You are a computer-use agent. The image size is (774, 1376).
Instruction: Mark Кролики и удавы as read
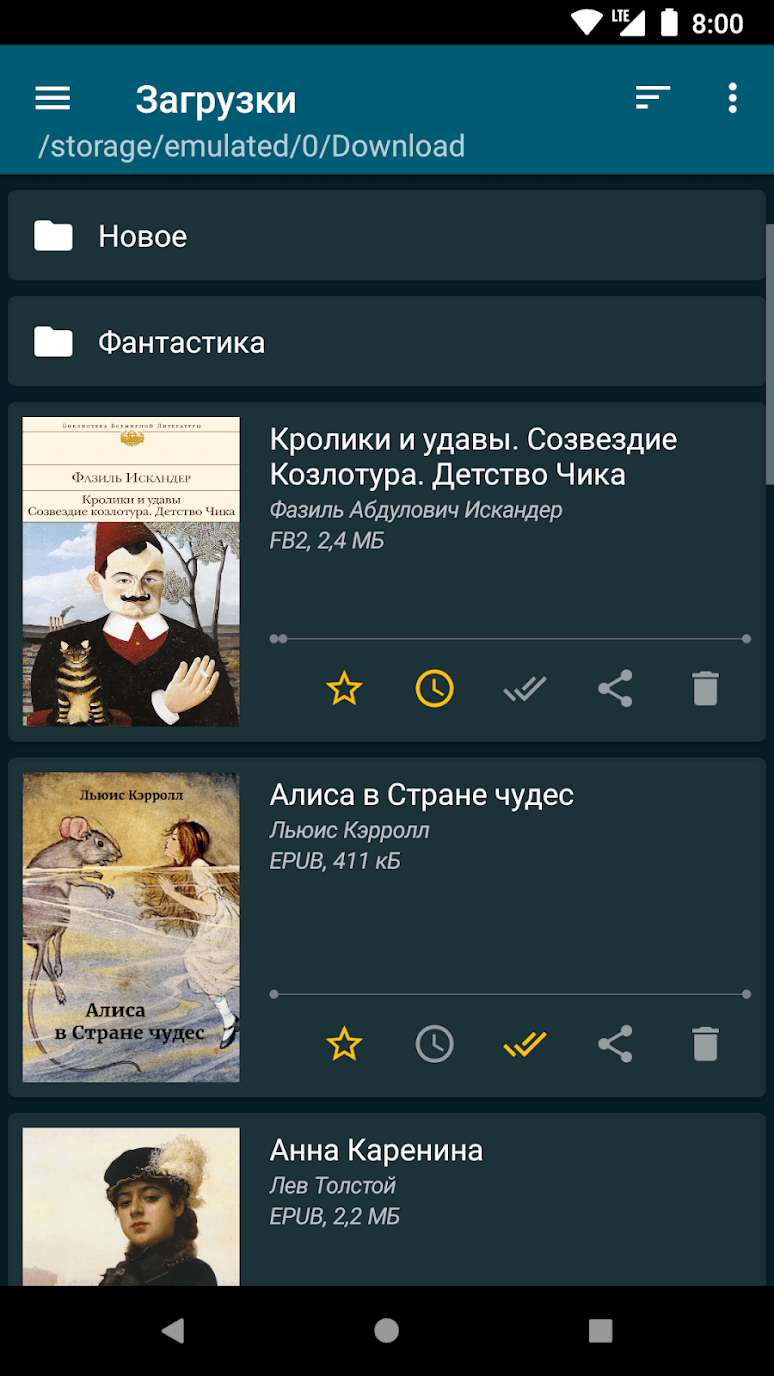click(x=525, y=689)
